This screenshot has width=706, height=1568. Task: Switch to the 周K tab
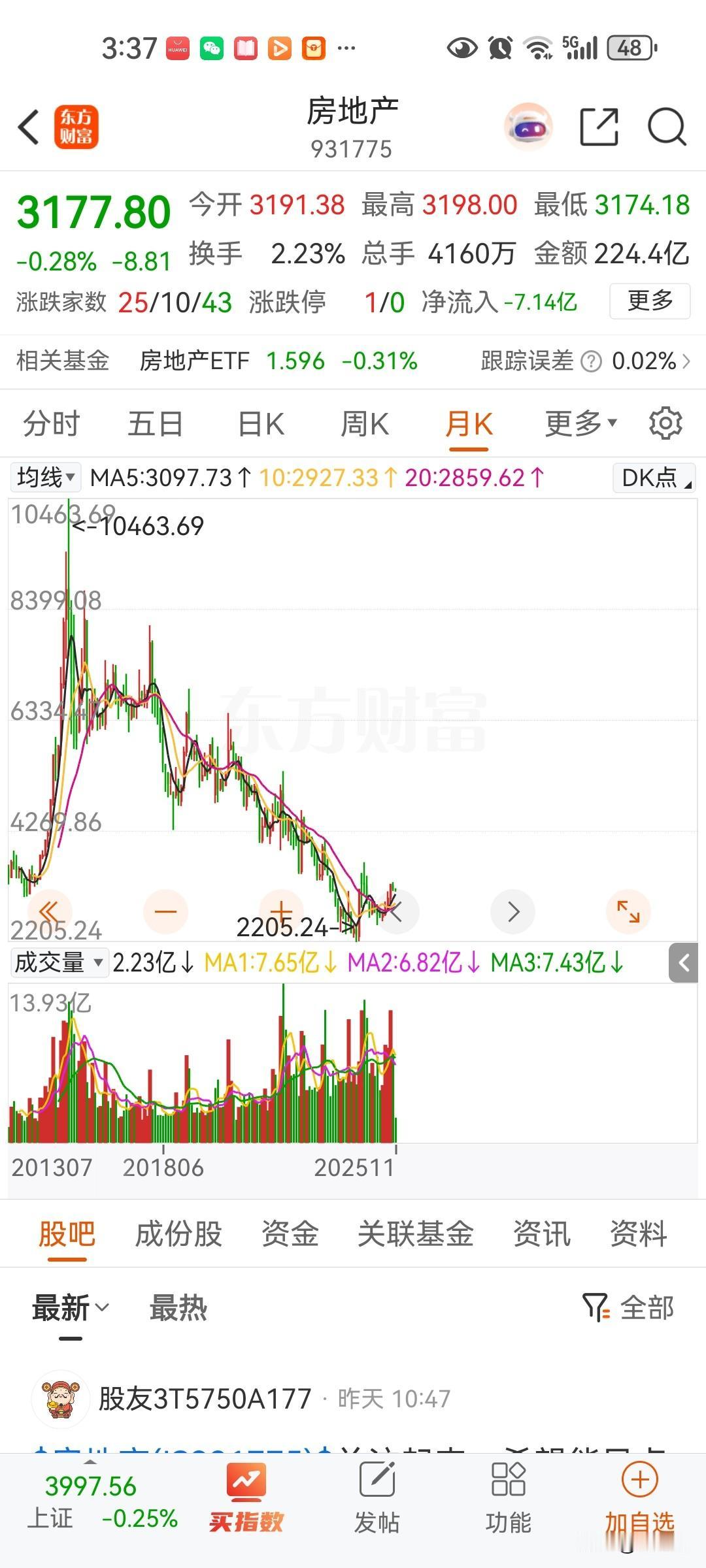[x=364, y=423]
